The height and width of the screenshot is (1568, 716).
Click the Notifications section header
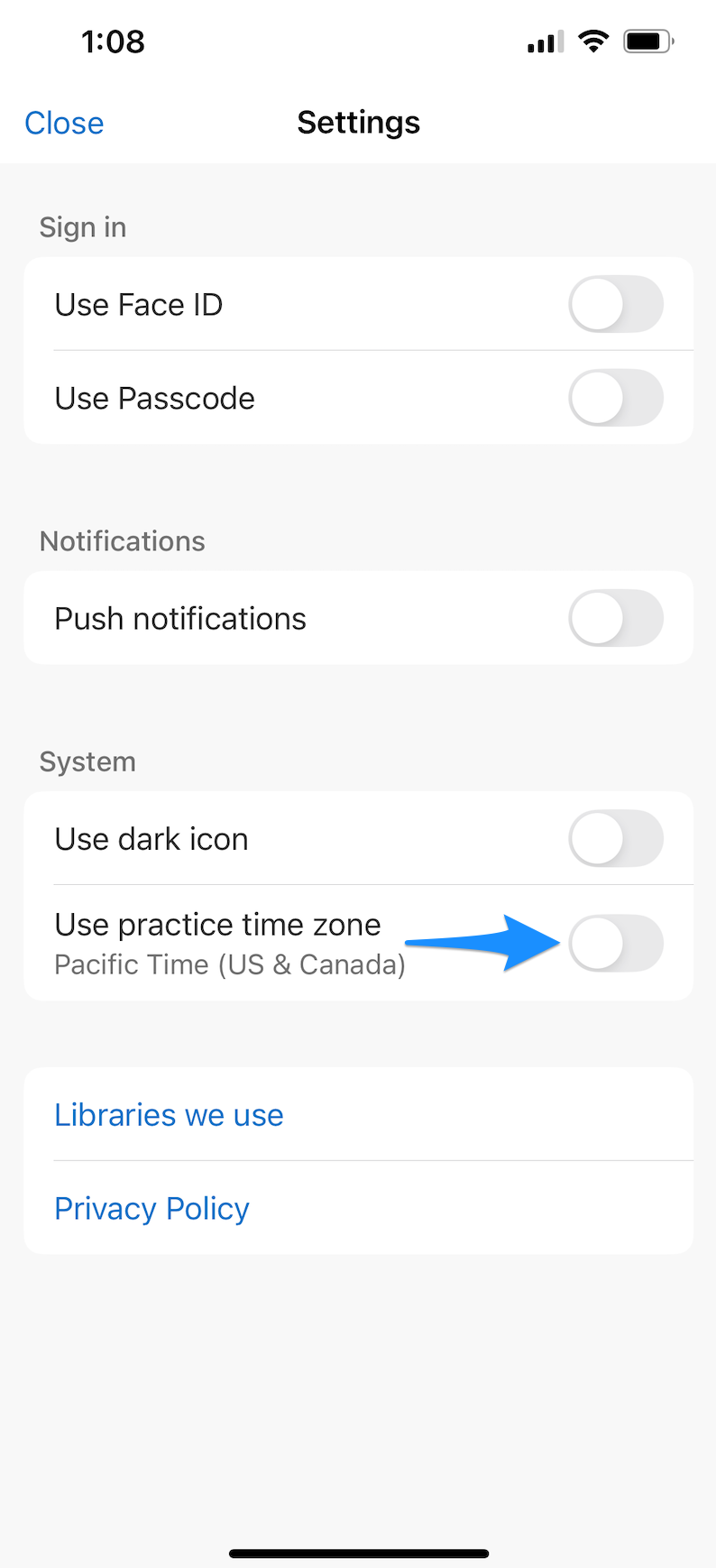(122, 540)
